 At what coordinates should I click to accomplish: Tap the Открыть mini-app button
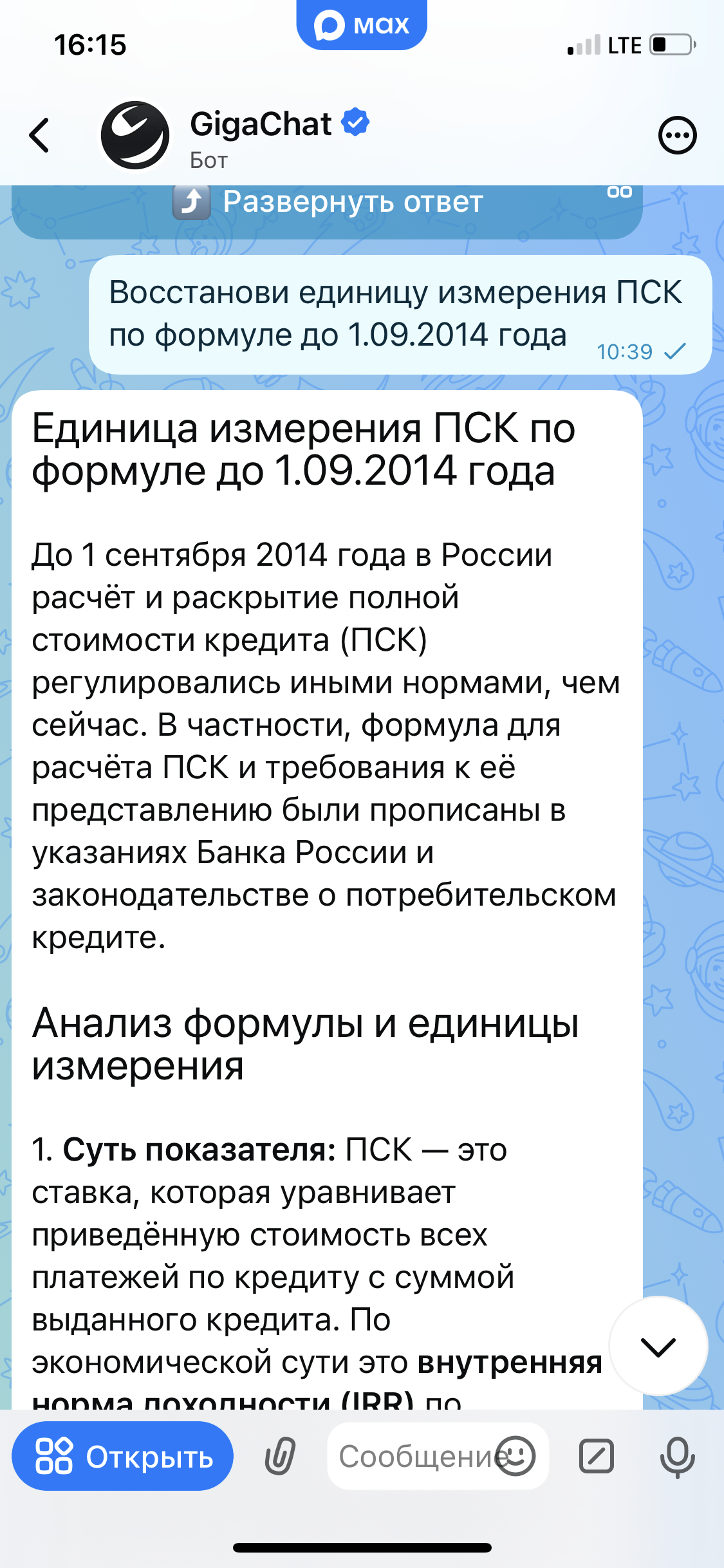tap(123, 1456)
